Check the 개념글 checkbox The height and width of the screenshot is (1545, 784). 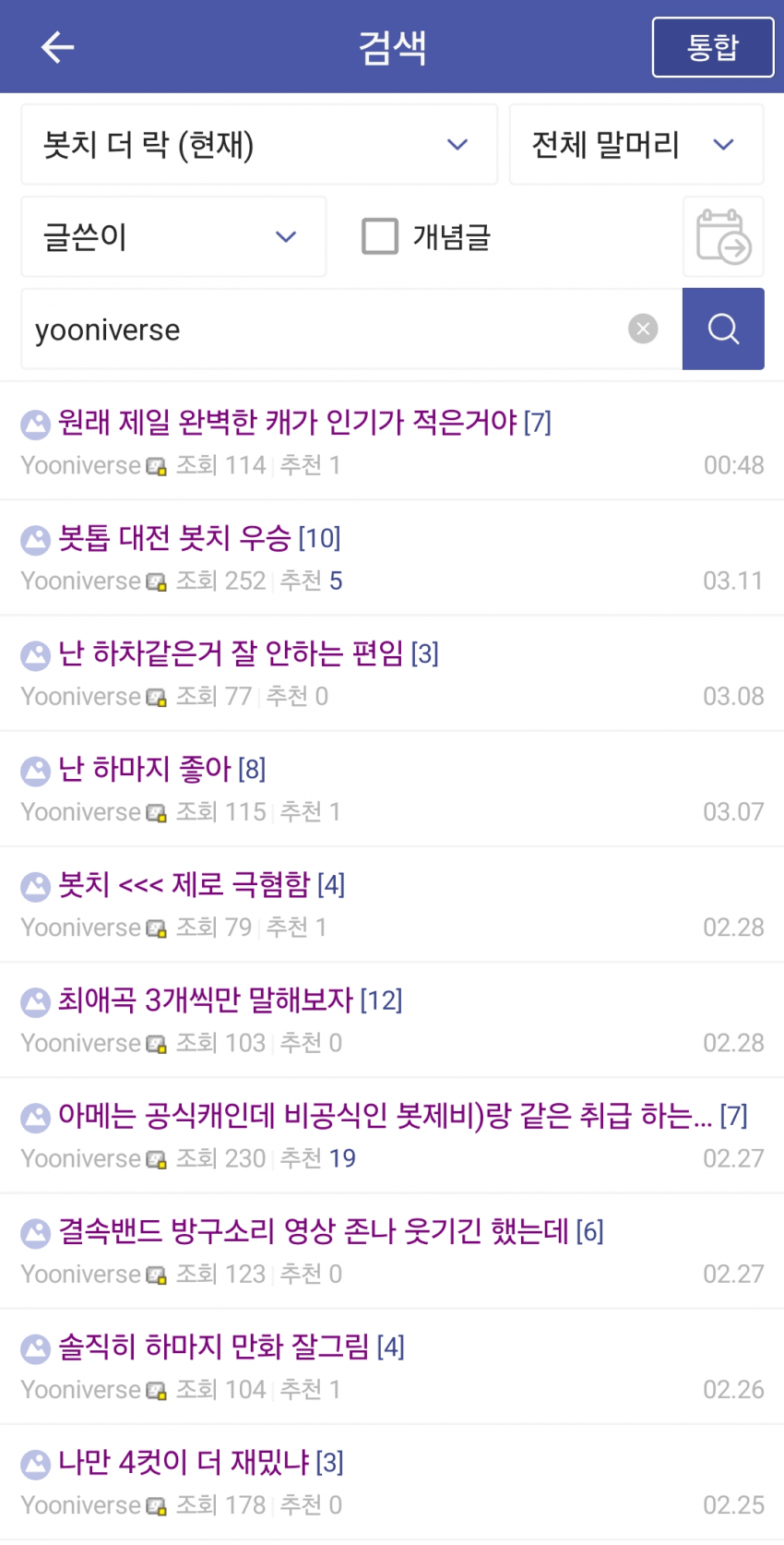pyautogui.click(x=380, y=236)
